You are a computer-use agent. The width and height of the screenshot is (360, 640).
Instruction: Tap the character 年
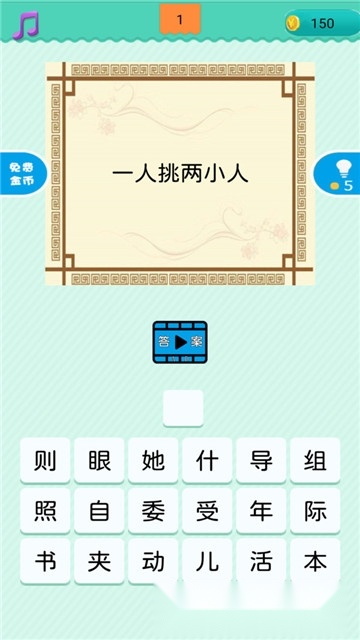click(x=261, y=511)
